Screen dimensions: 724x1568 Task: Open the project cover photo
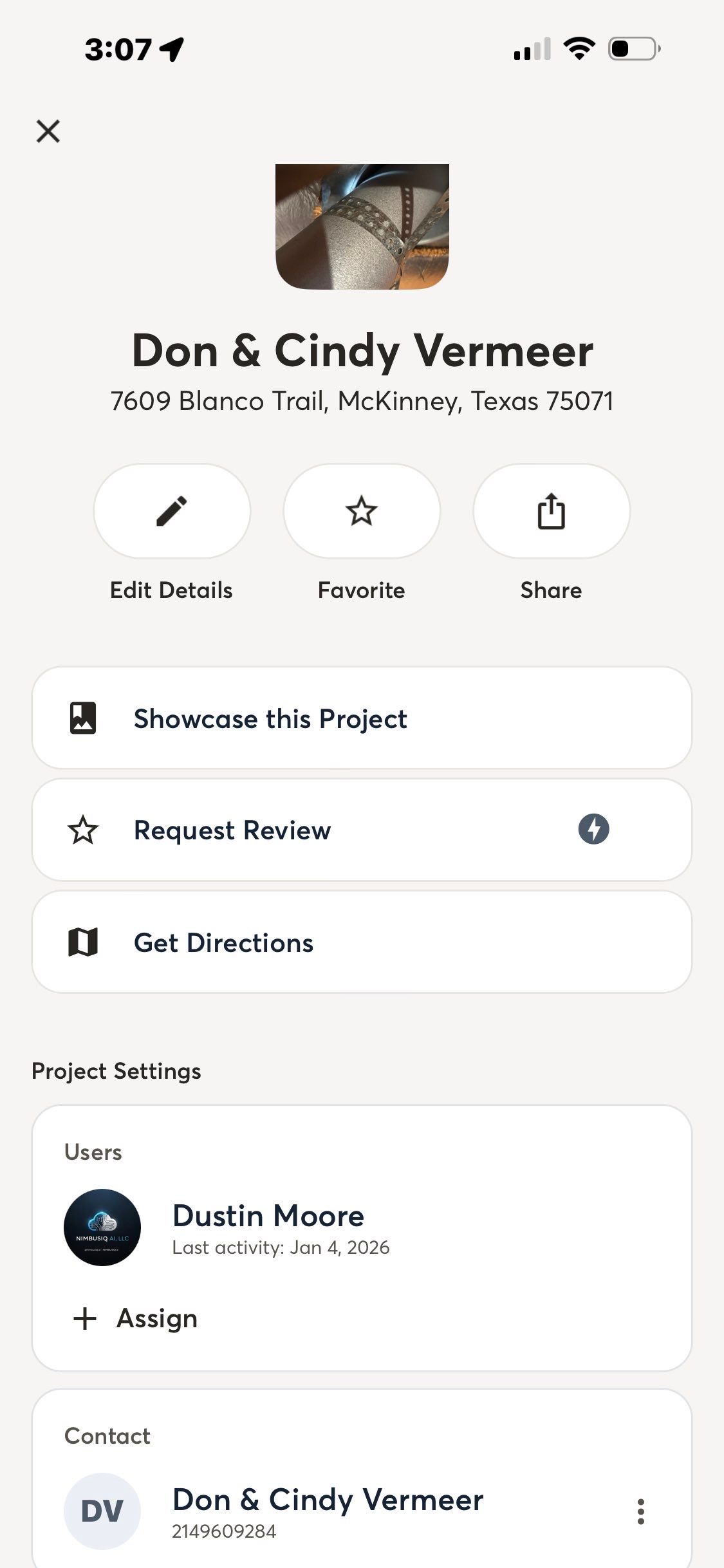[362, 227]
